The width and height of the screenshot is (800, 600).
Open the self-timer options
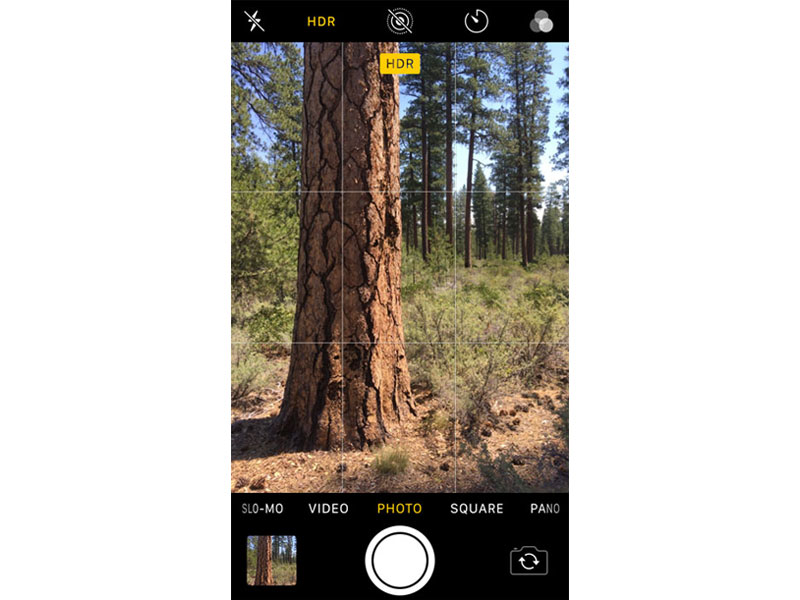click(x=476, y=21)
